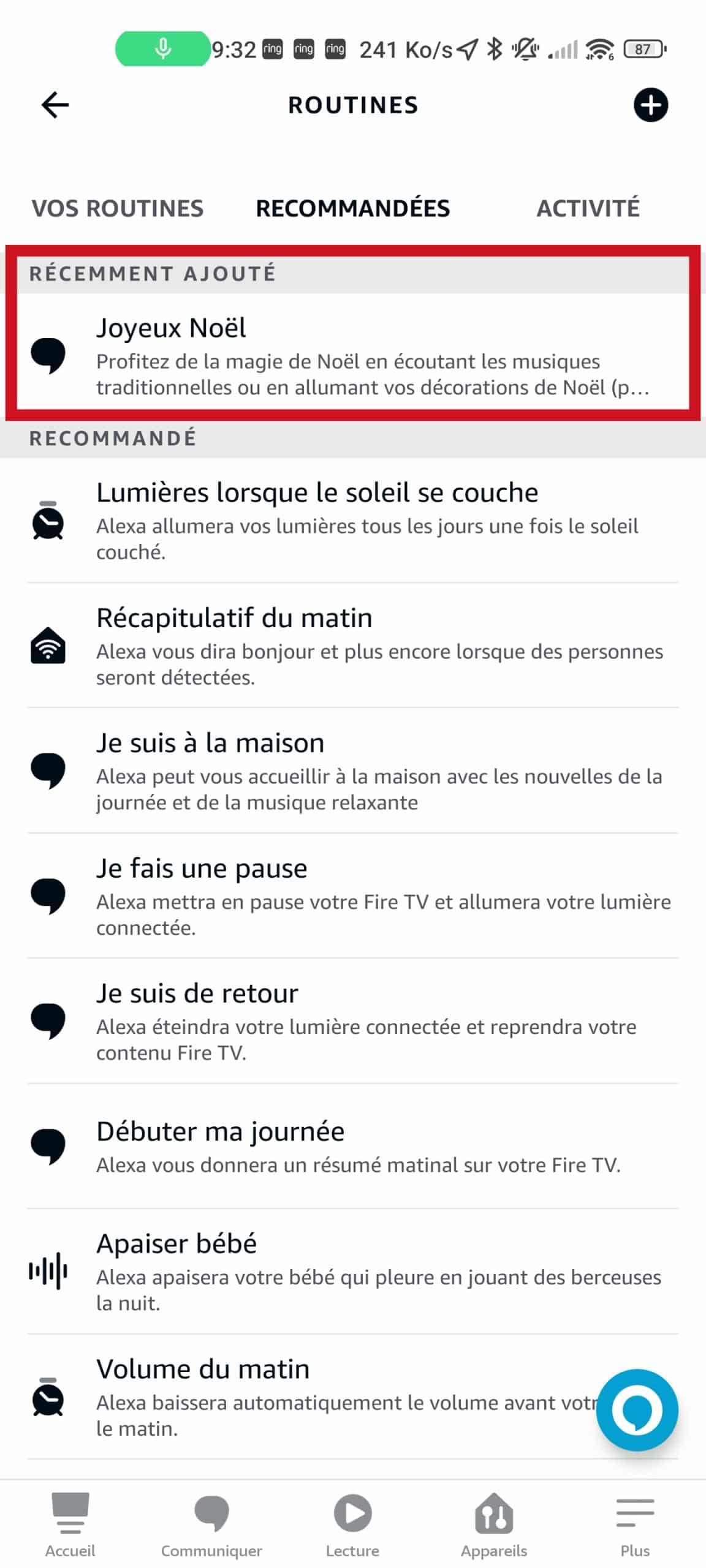The width and height of the screenshot is (706, 1568).
Task: Open the Apaiser bébé routine
Action: (353, 1272)
